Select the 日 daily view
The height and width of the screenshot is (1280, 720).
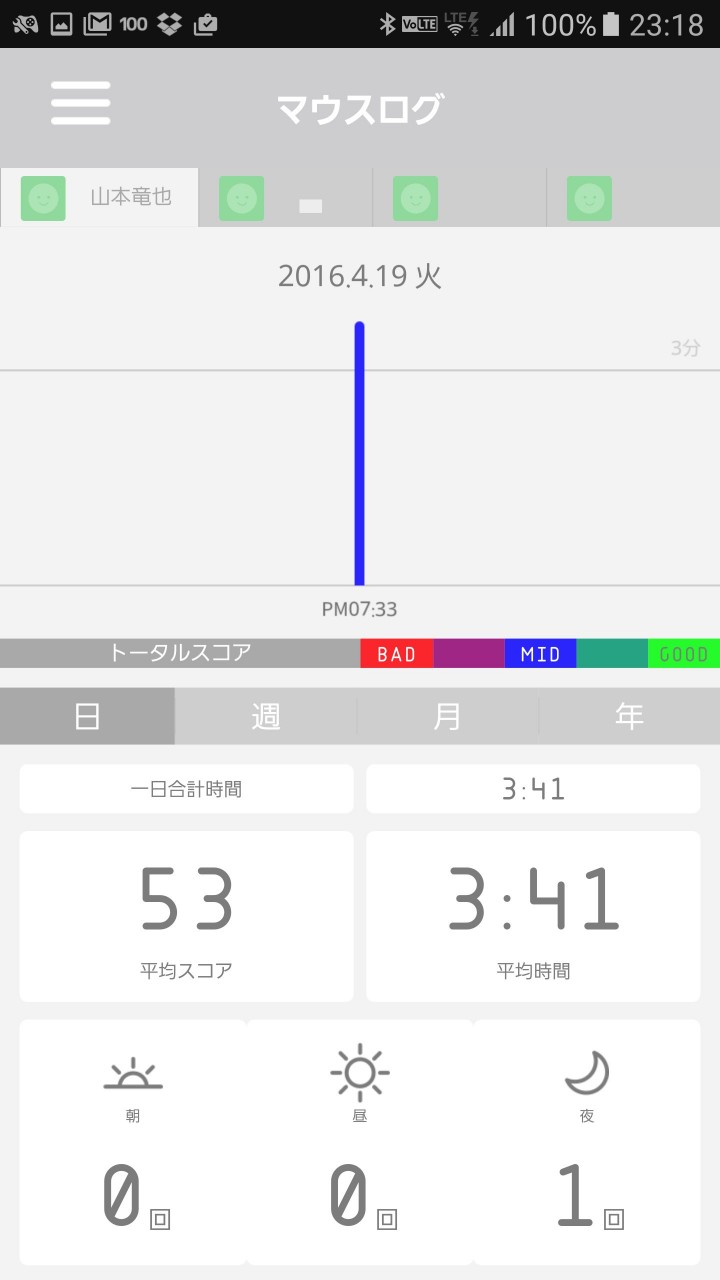coord(87,716)
